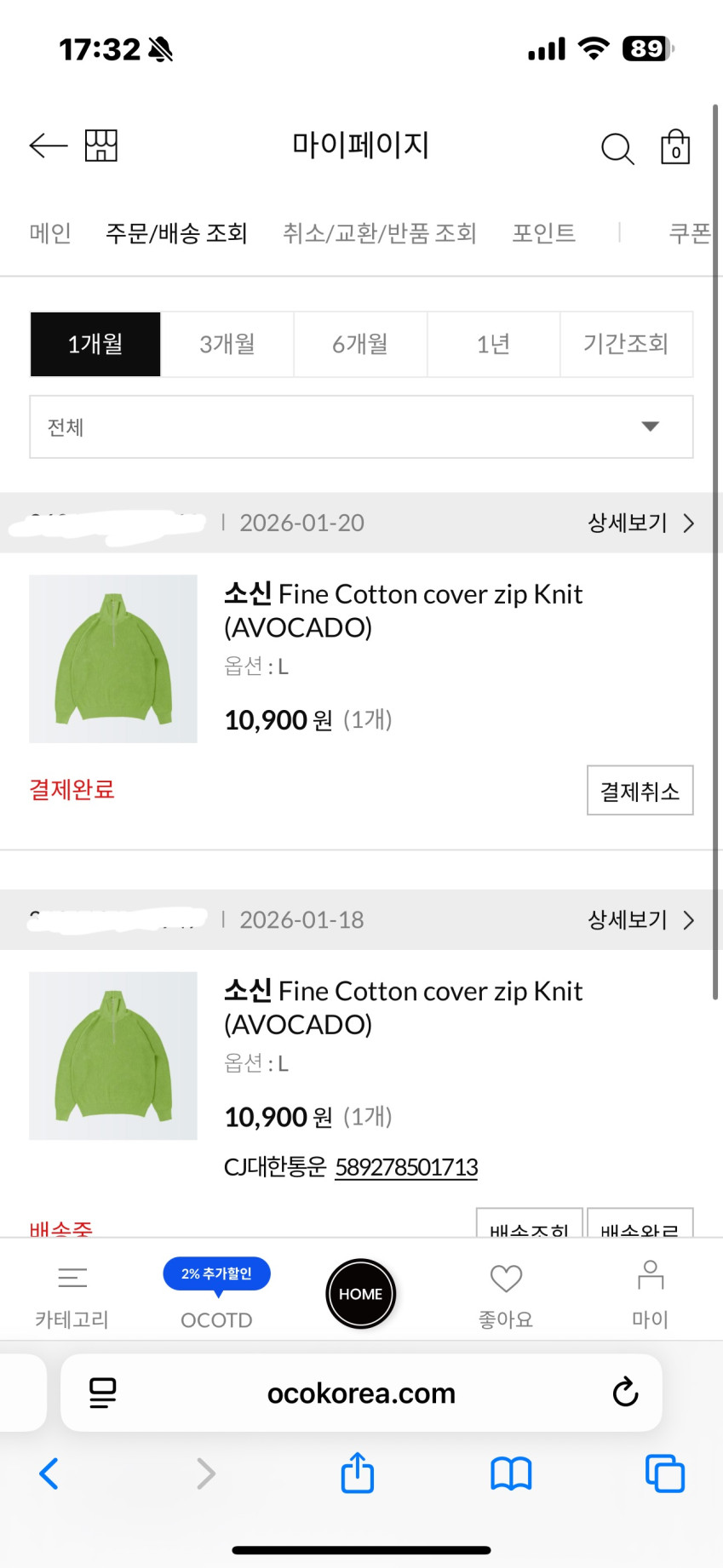Open the shopping bag cart
This screenshot has height=1568, width=723.
click(675, 147)
